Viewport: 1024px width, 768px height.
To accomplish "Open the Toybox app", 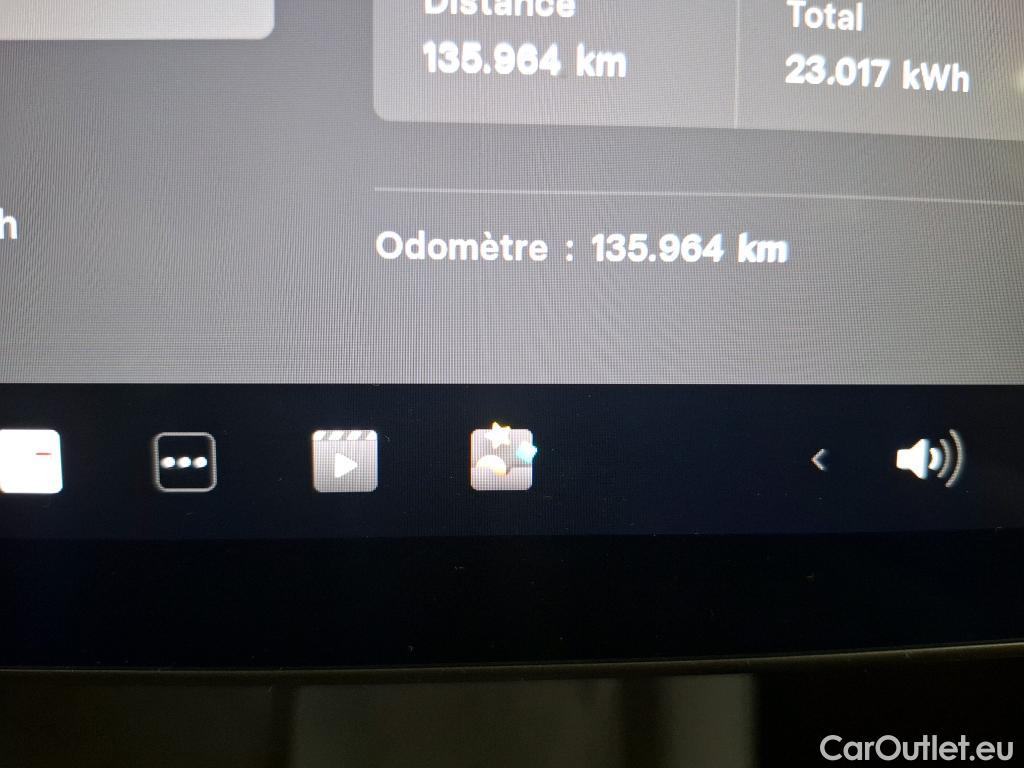I will coord(502,459).
